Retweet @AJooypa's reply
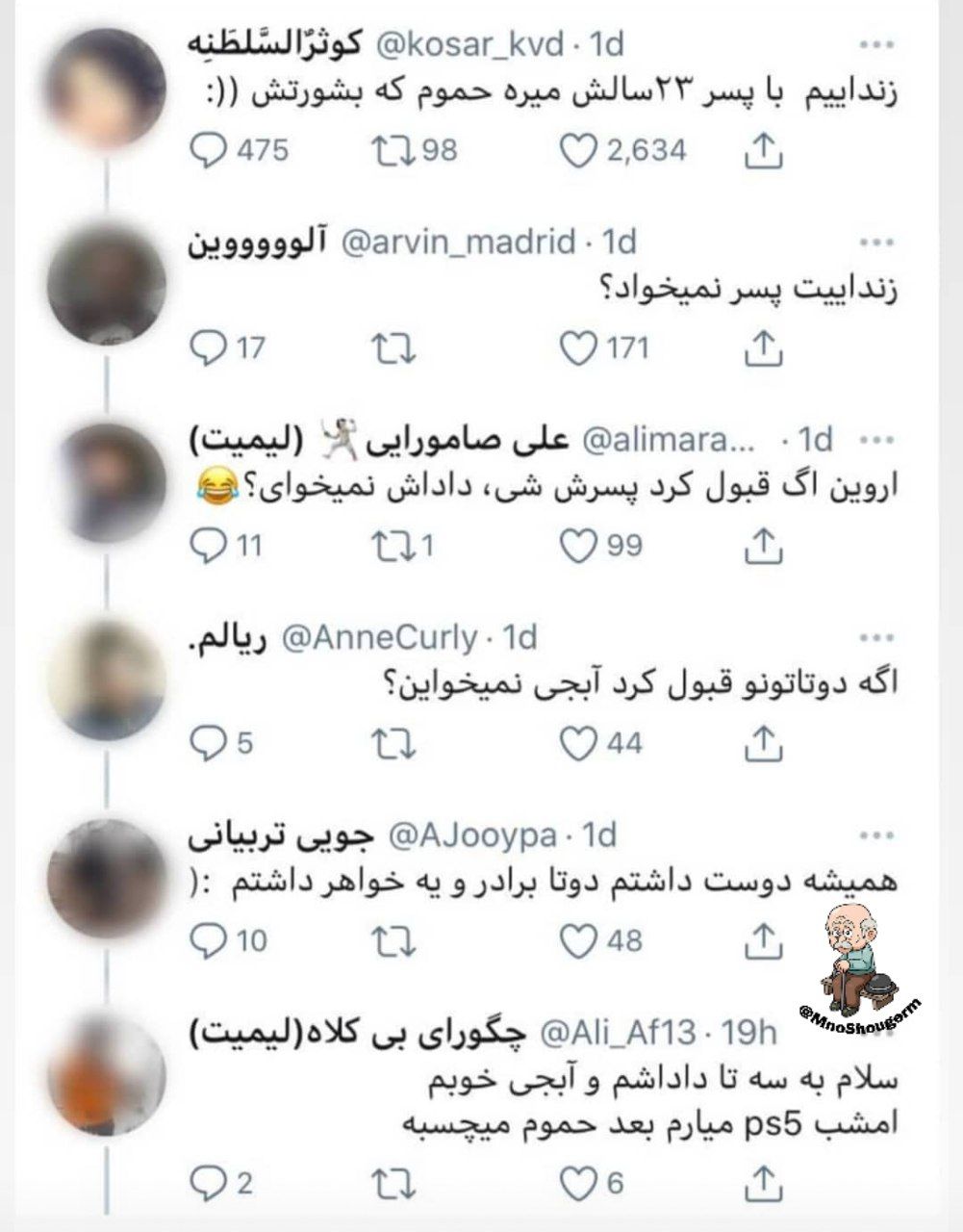The width and height of the screenshot is (963, 1232). coord(393,939)
